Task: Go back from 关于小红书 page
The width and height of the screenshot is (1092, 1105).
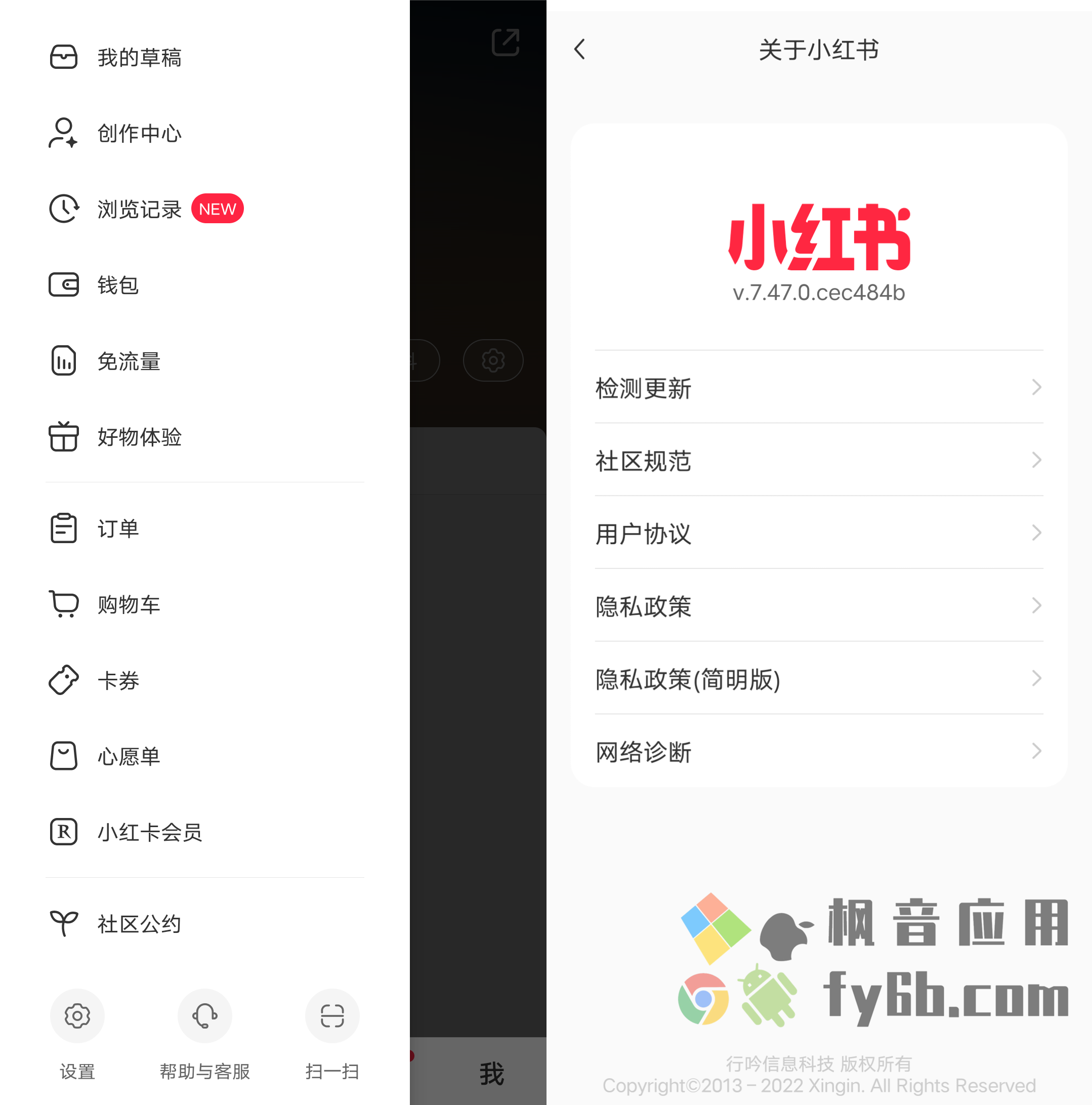Action: tap(580, 49)
